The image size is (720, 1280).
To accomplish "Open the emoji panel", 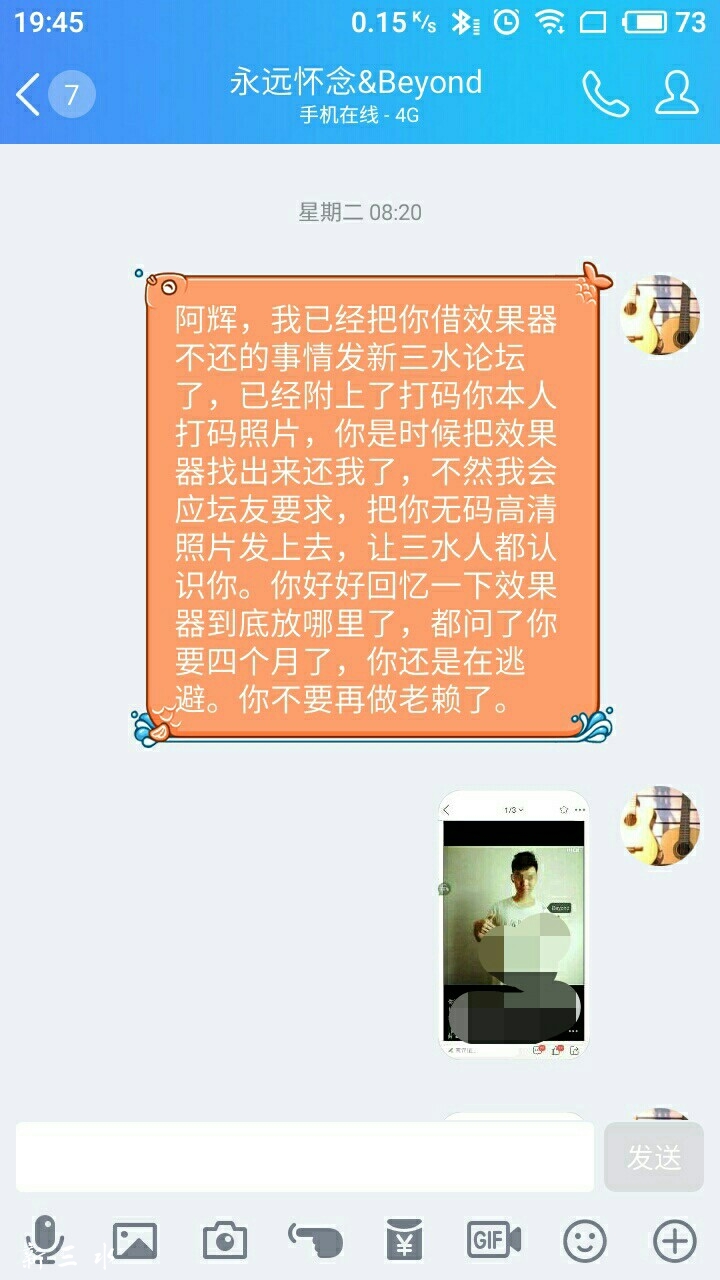I will coord(585,1241).
